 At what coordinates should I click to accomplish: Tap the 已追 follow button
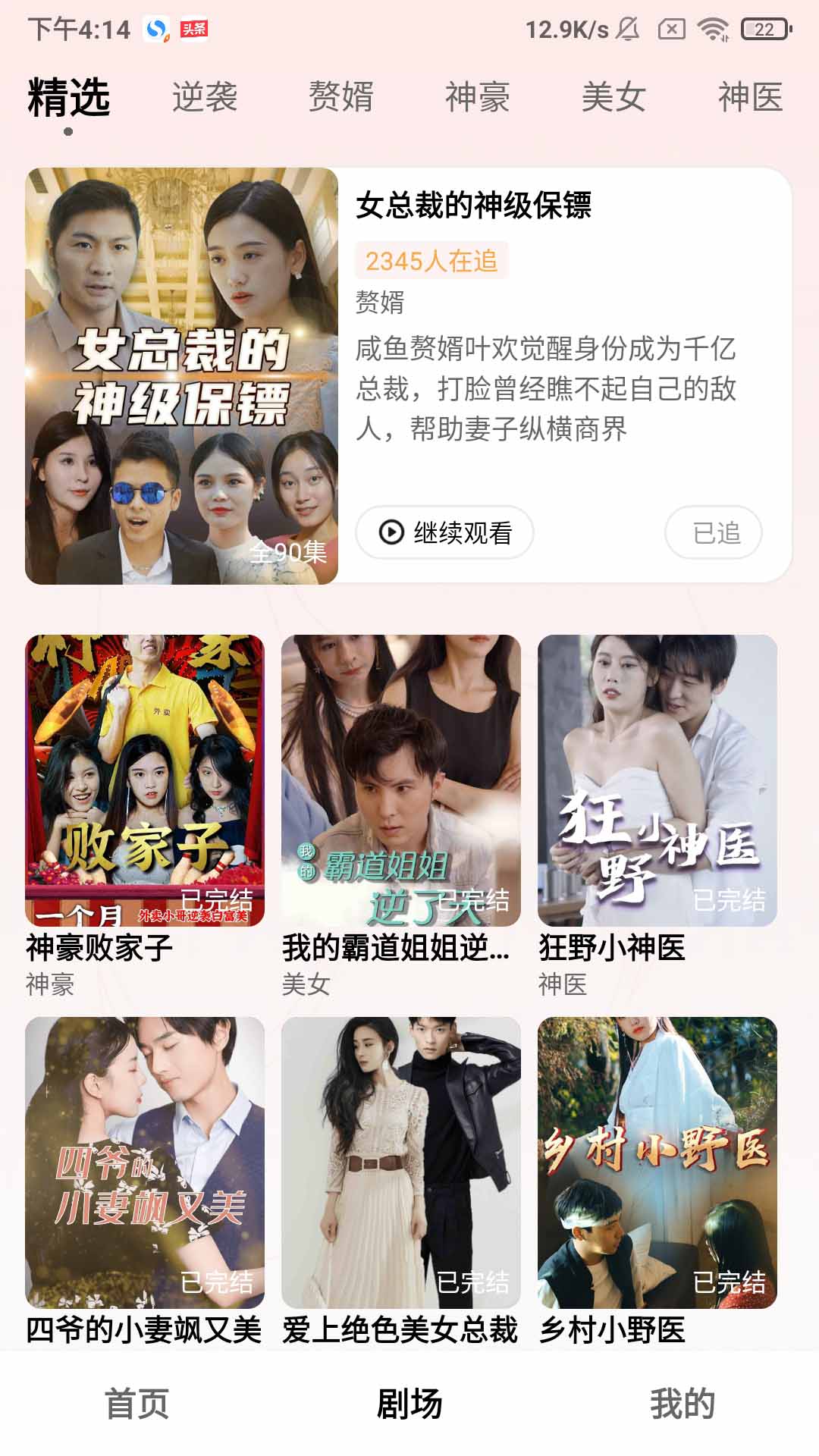coord(714,532)
